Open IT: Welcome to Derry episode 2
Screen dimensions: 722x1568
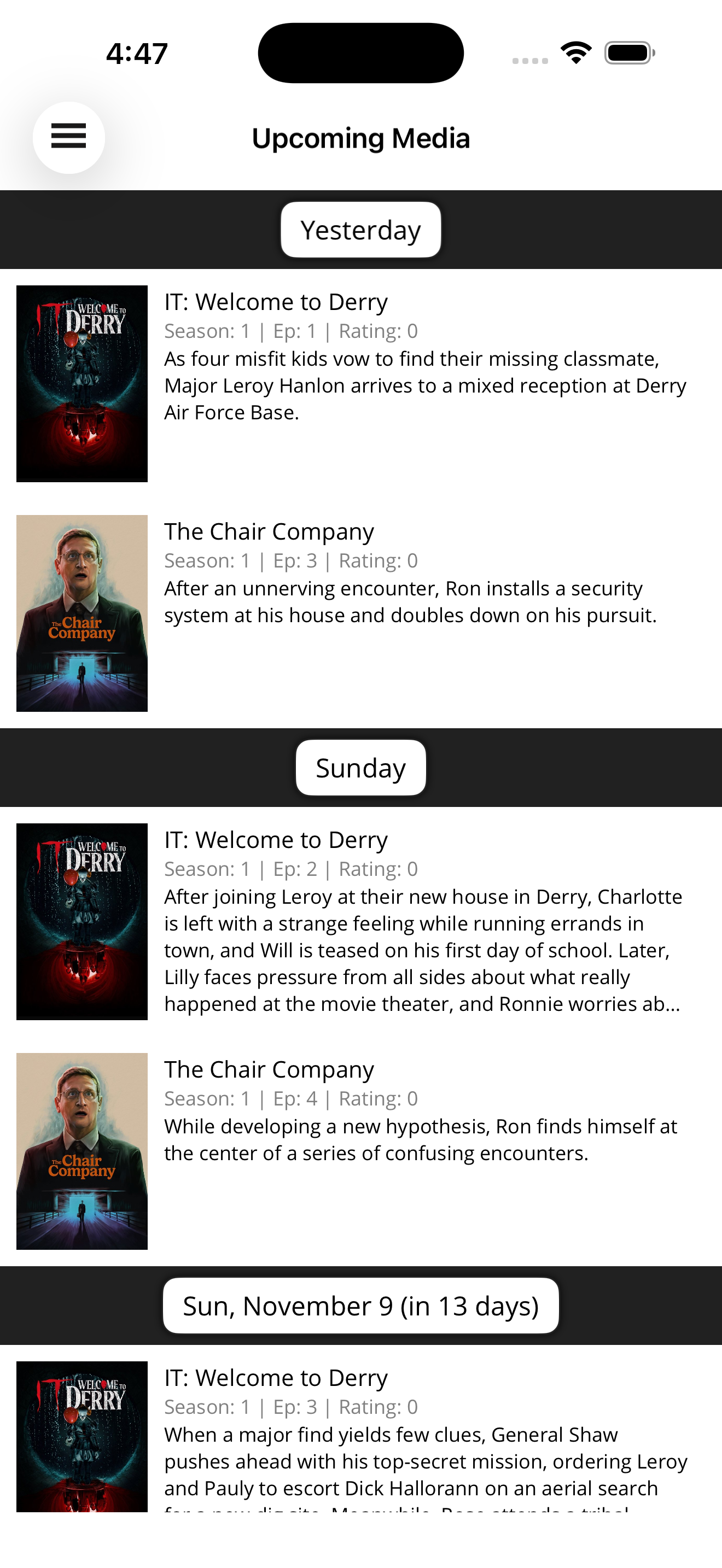[x=360, y=921]
